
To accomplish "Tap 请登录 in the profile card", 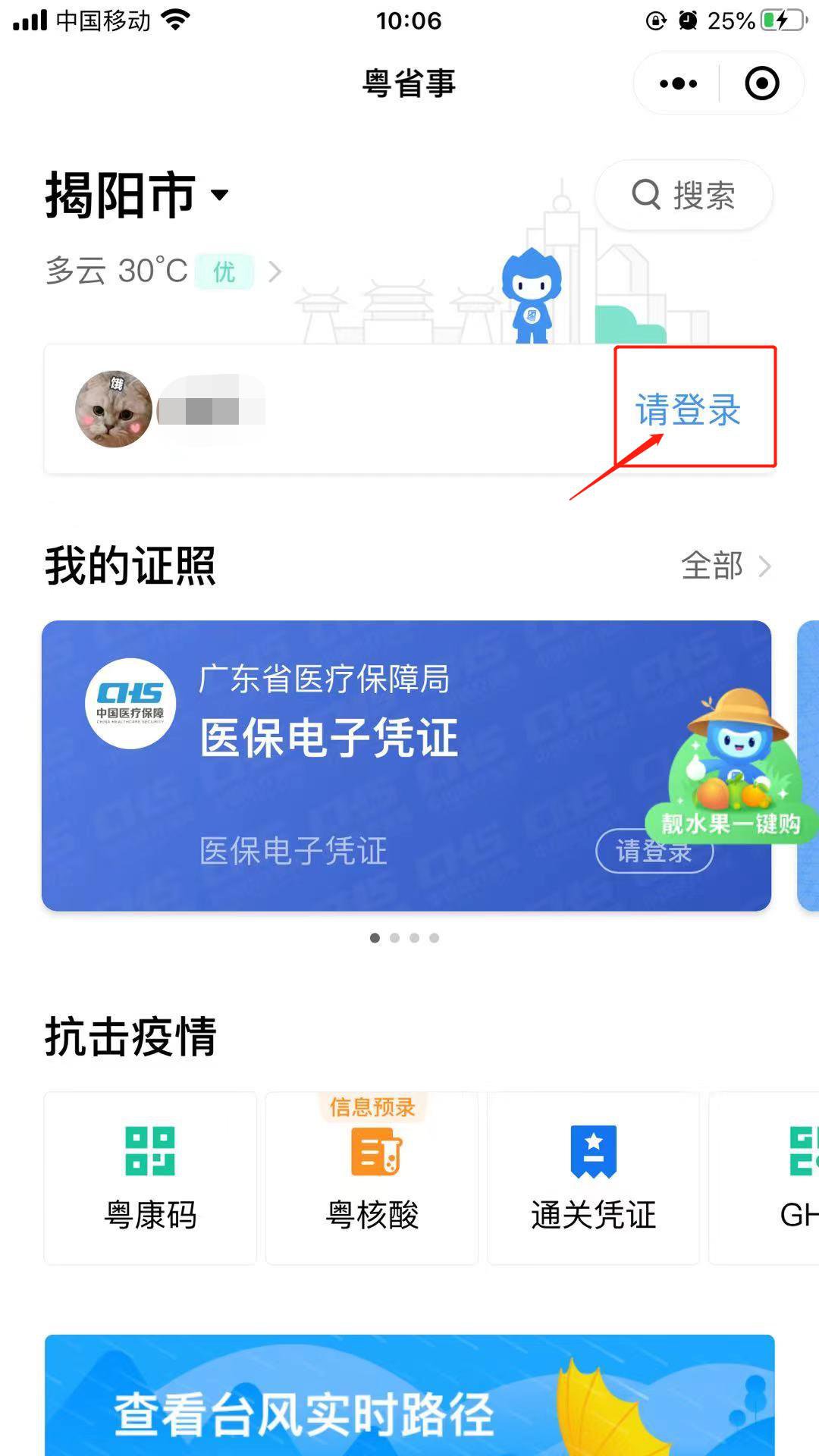I will 688,409.
